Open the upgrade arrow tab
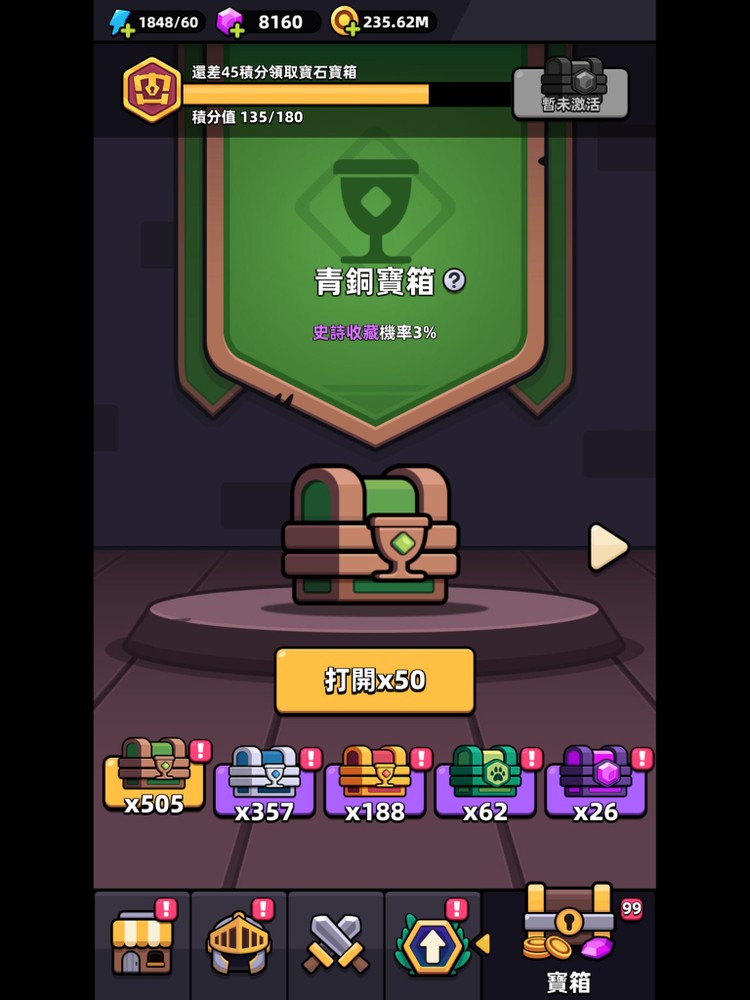Viewport: 750px width, 1000px height. coord(432,944)
